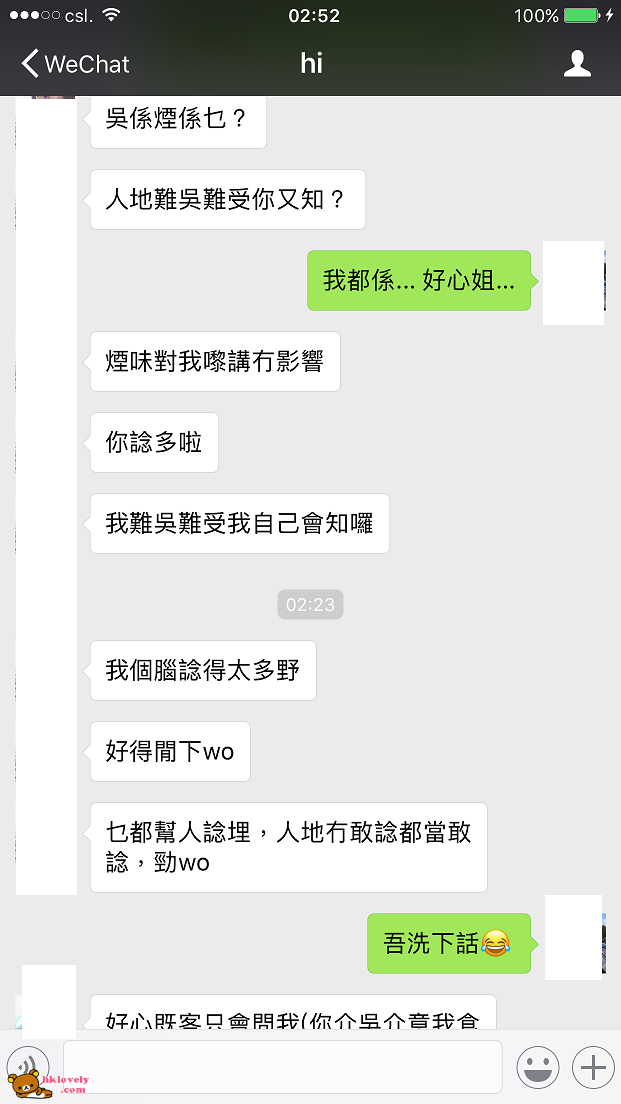
Task: Switch to voice message input
Action: tap(28, 1067)
